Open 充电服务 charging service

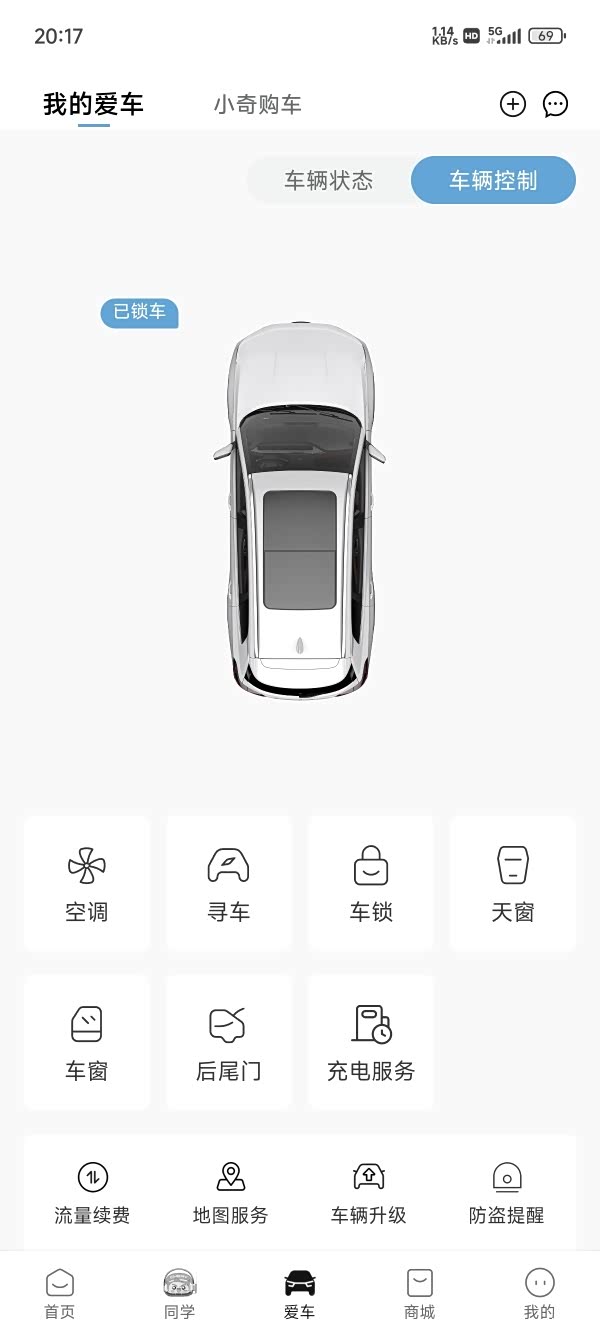click(371, 1042)
